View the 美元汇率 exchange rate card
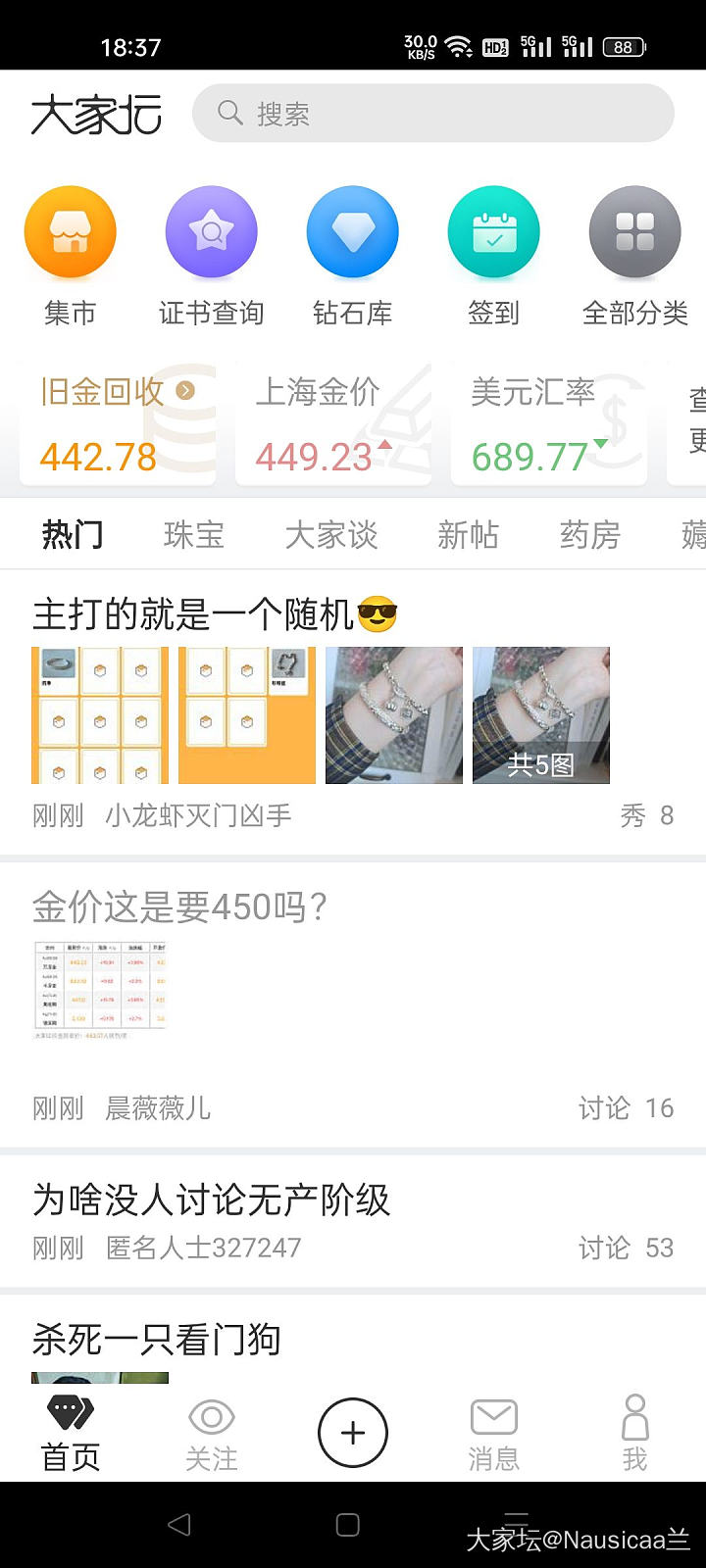This screenshot has height=1568, width=706. click(549, 423)
